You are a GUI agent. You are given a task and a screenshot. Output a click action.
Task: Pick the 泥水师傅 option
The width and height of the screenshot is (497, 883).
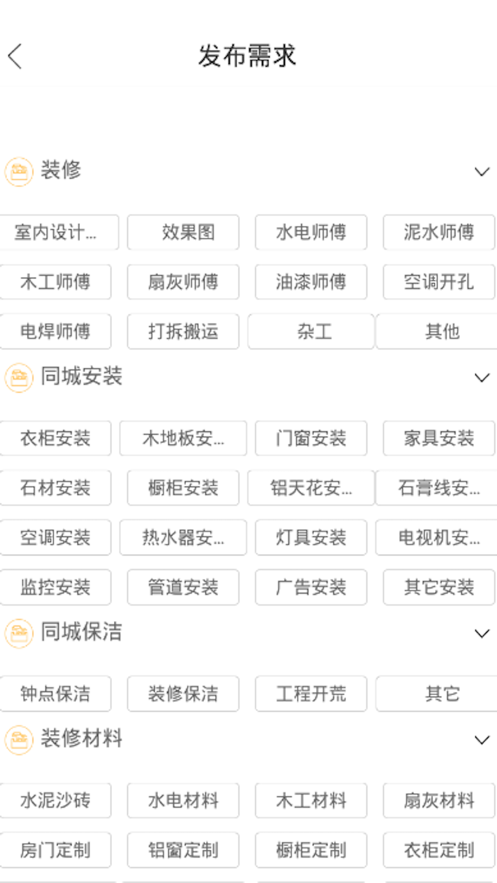[x=439, y=232]
